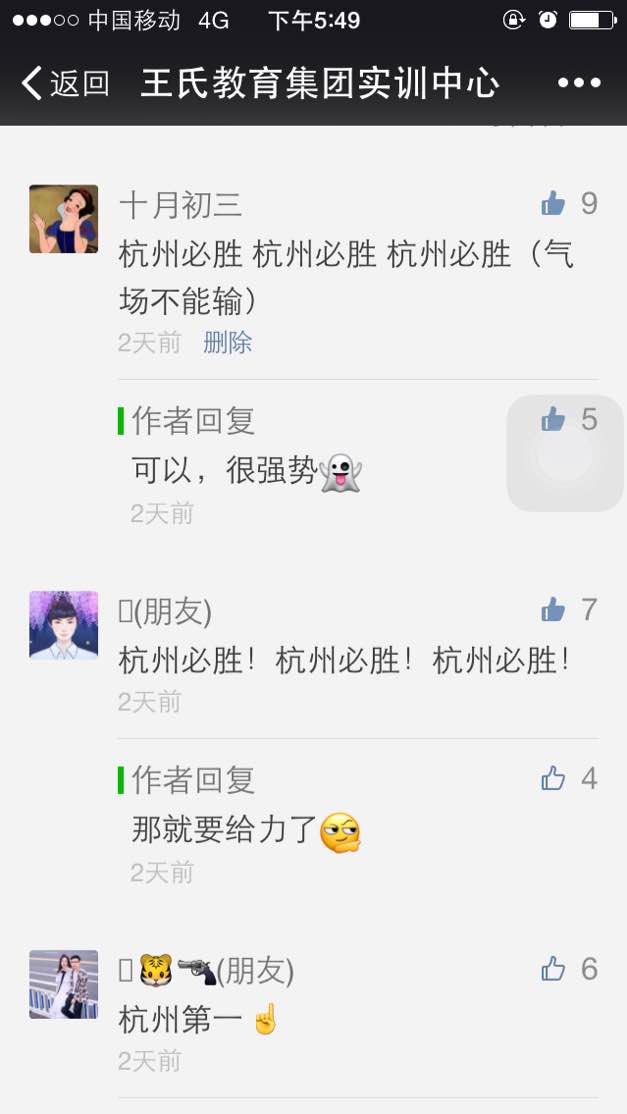Tap the AssistiveTouch floating button
The width and height of the screenshot is (627, 1114).
coord(565,454)
